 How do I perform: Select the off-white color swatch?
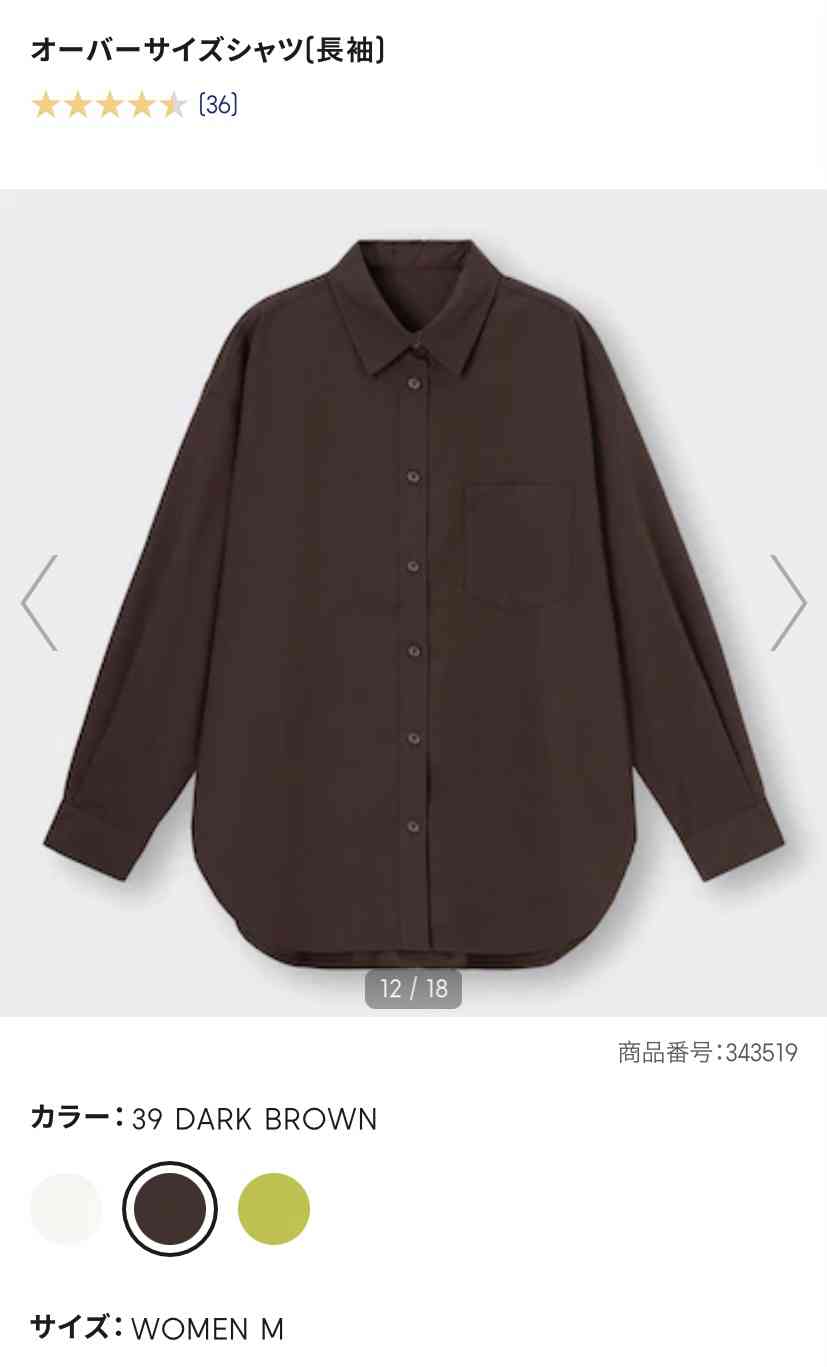[x=66, y=1209]
